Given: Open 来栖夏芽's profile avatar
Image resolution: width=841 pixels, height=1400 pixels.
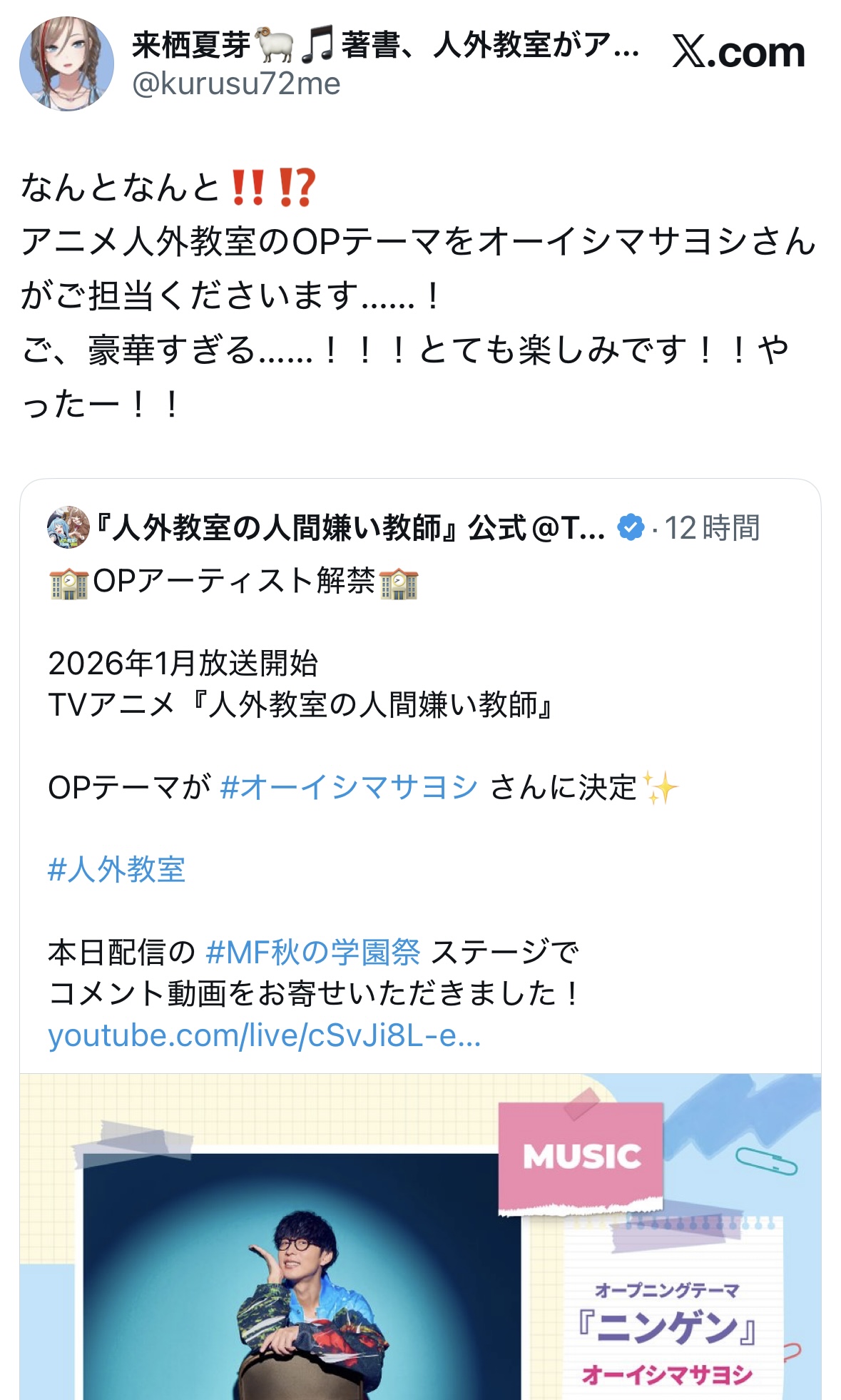Looking at the screenshot, I should pyautogui.click(x=66, y=64).
